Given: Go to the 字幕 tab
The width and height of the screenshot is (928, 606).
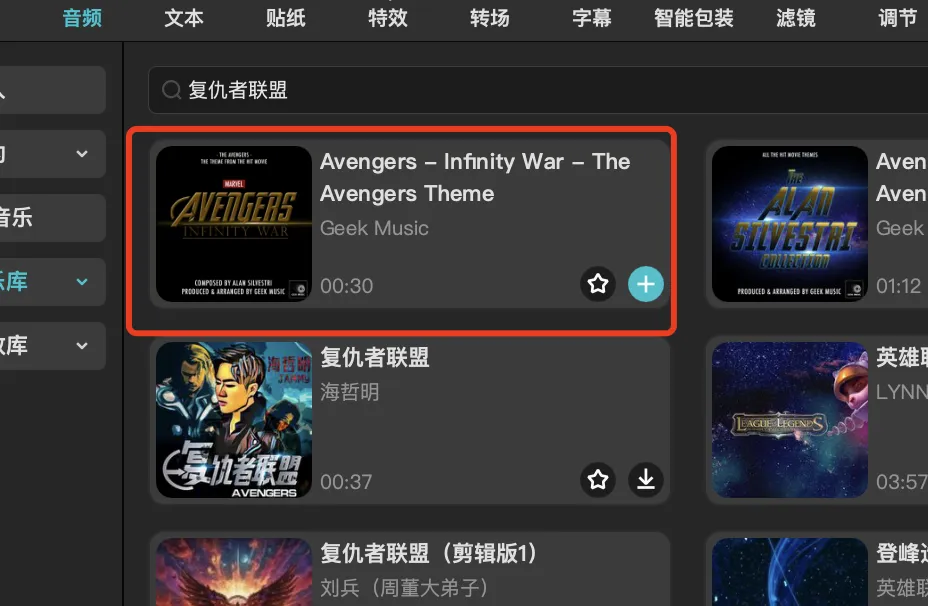Looking at the screenshot, I should click(x=592, y=18).
